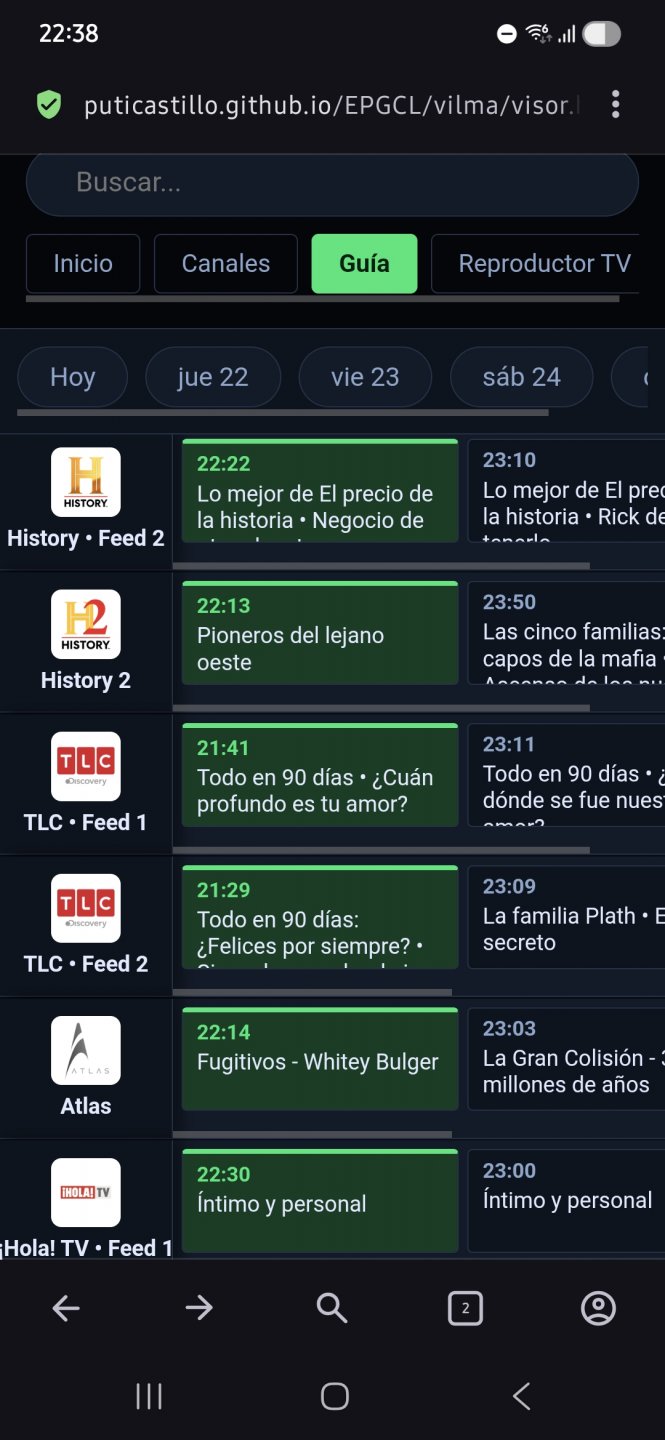Open Pioneros del lejano oeste program
The image size is (665, 1440).
pos(319,634)
